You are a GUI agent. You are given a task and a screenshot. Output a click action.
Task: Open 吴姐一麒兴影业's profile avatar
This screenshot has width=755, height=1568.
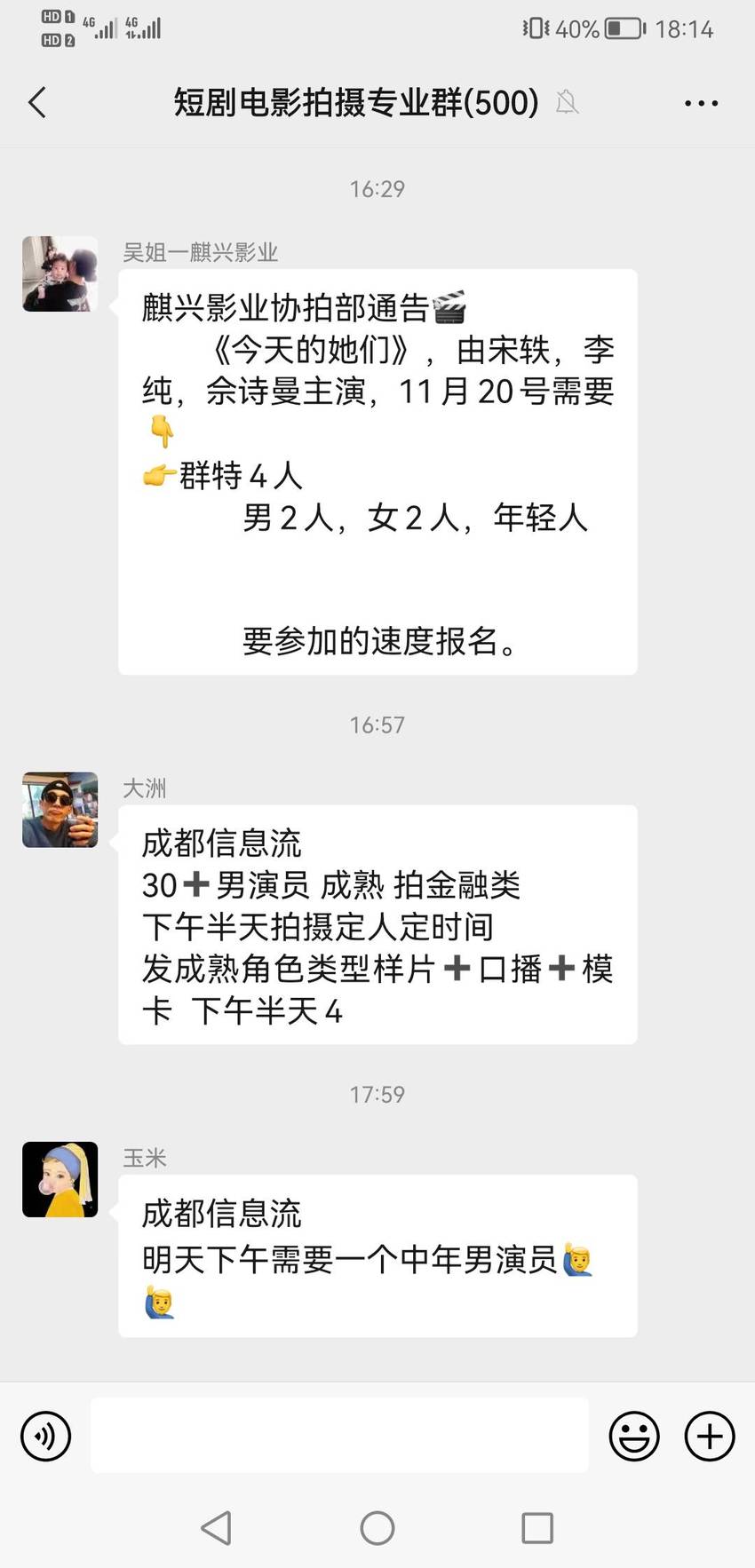pyautogui.click(x=60, y=273)
